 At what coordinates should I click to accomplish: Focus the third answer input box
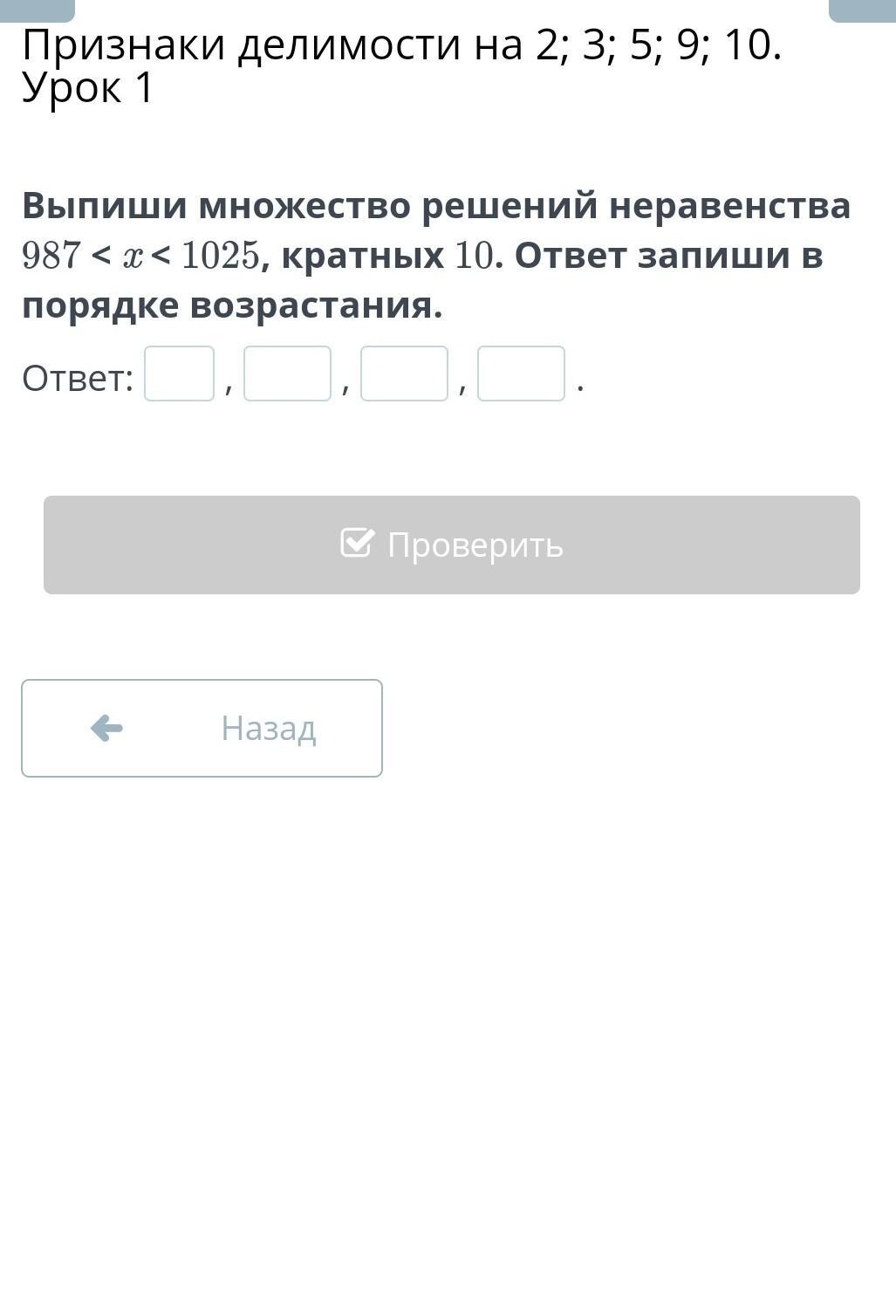404,374
